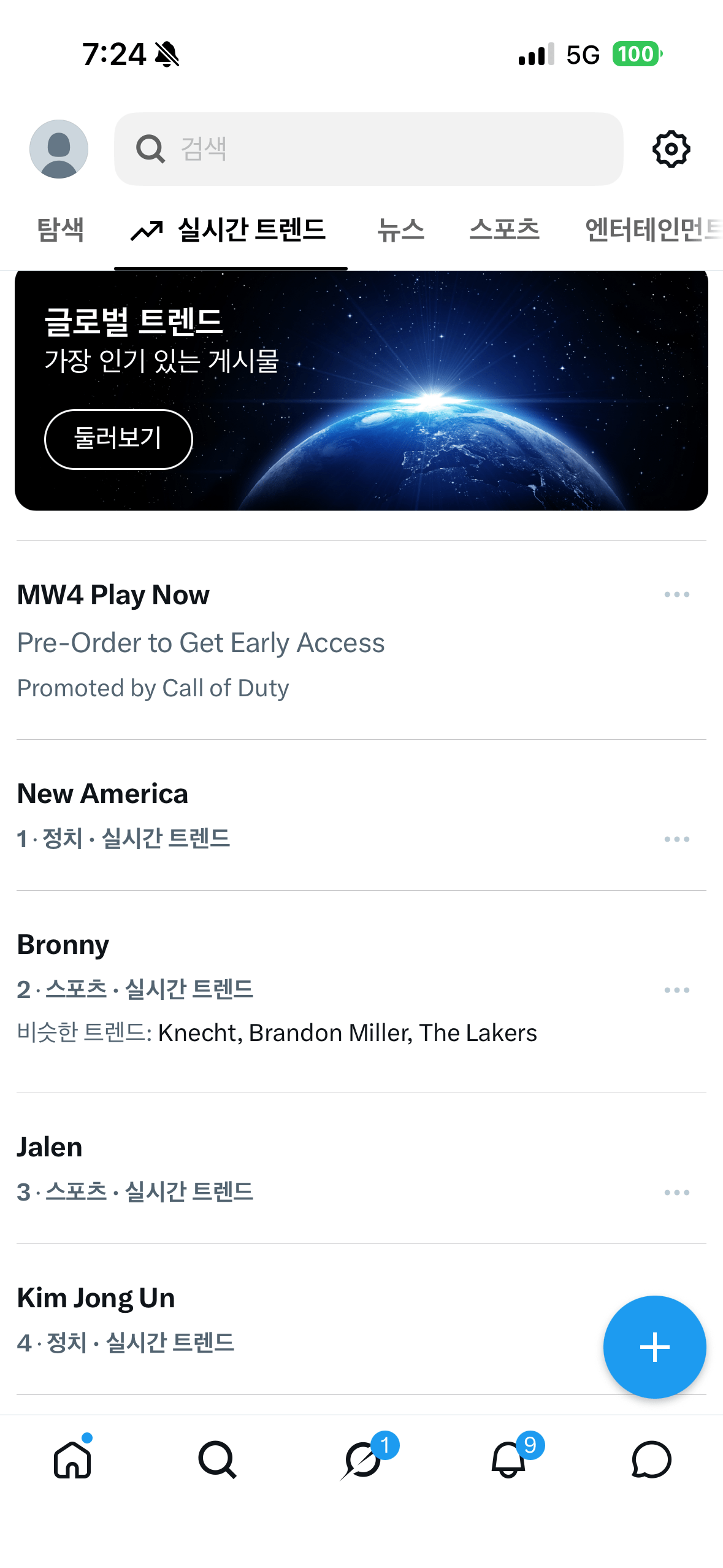Open the notifications bell
Image resolution: width=723 pixels, height=1568 pixels.
coord(508,1459)
